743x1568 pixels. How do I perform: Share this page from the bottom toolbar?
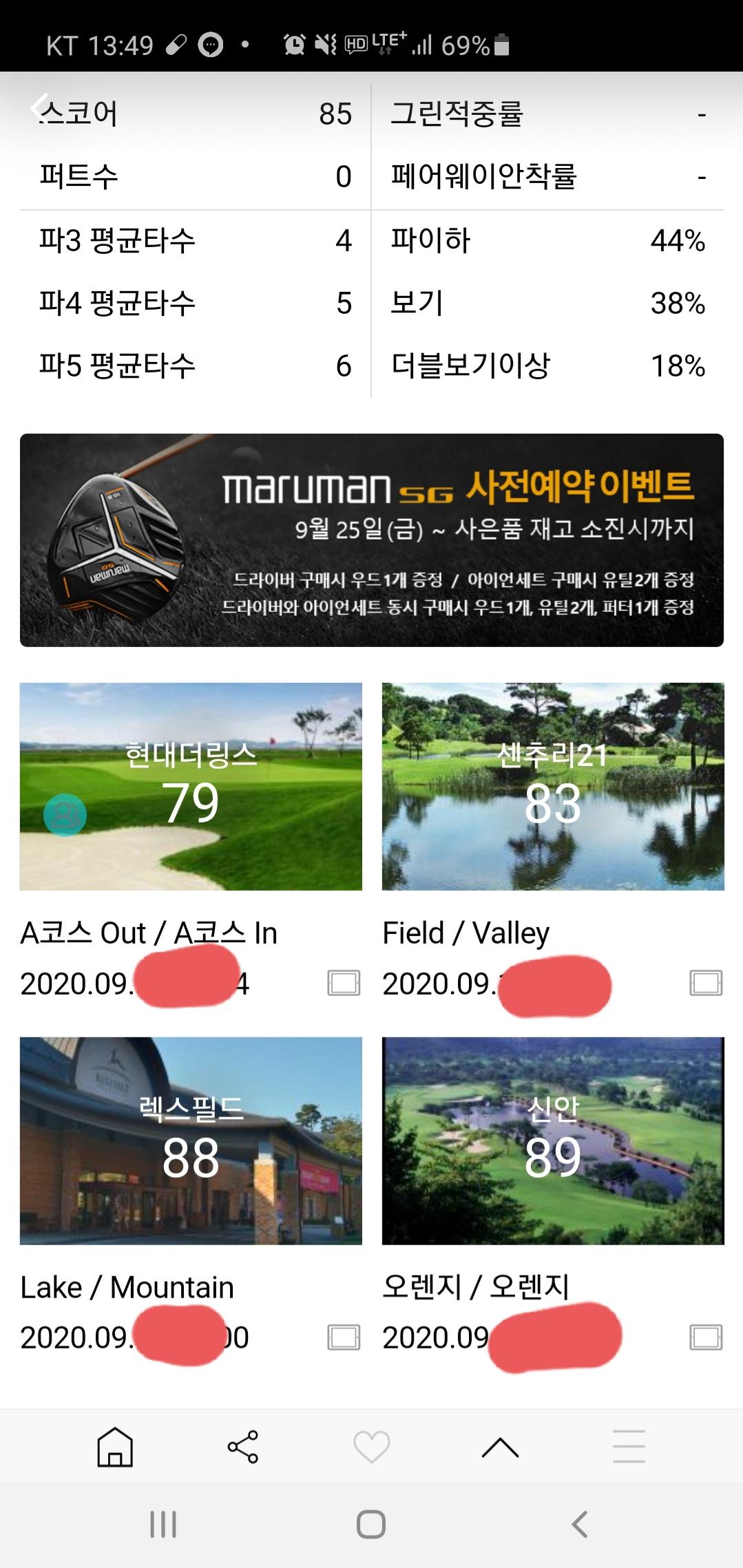[243, 1446]
